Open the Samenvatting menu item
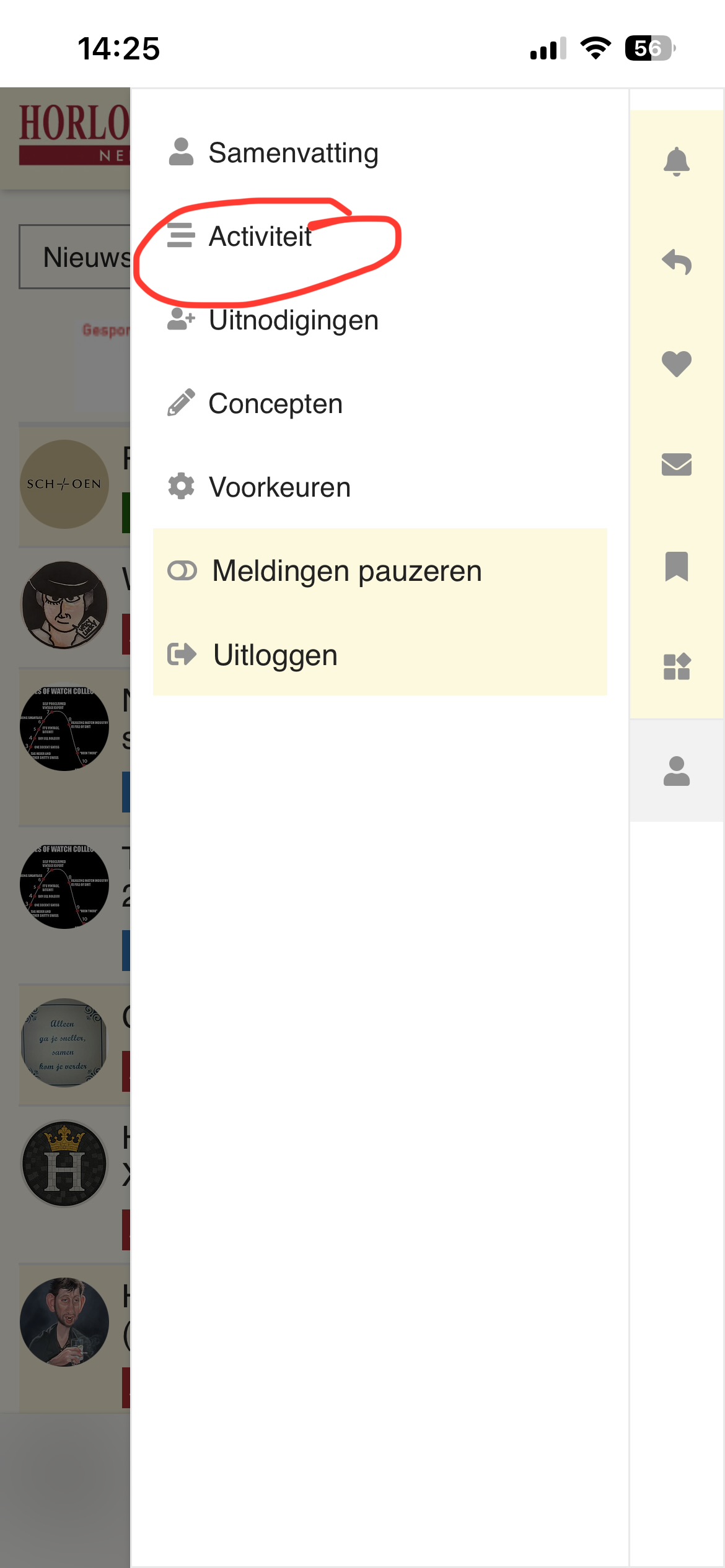This screenshot has height=1568, width=725. pyautogui.click(x=292, y=153)
